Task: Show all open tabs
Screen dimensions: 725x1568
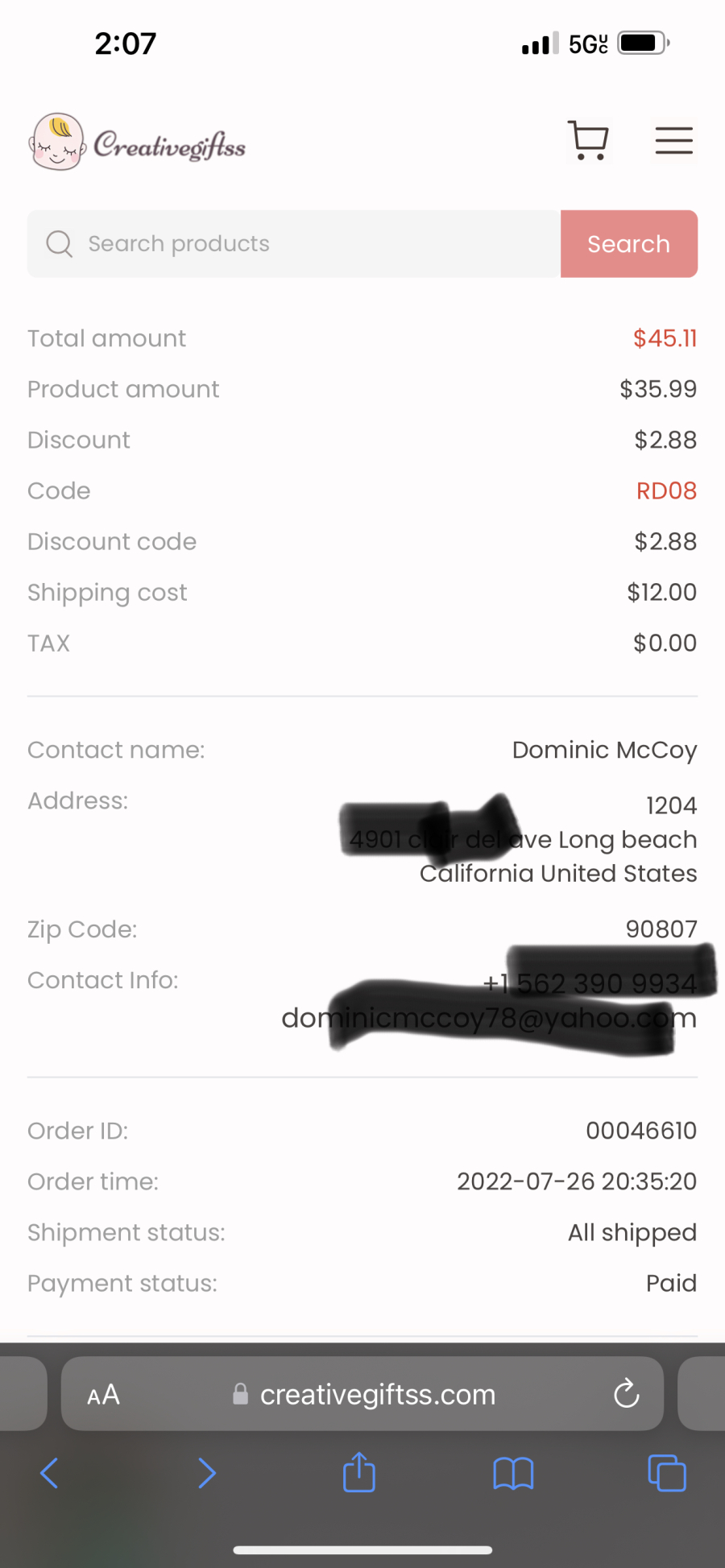Action: click(x=667, y=1473)
